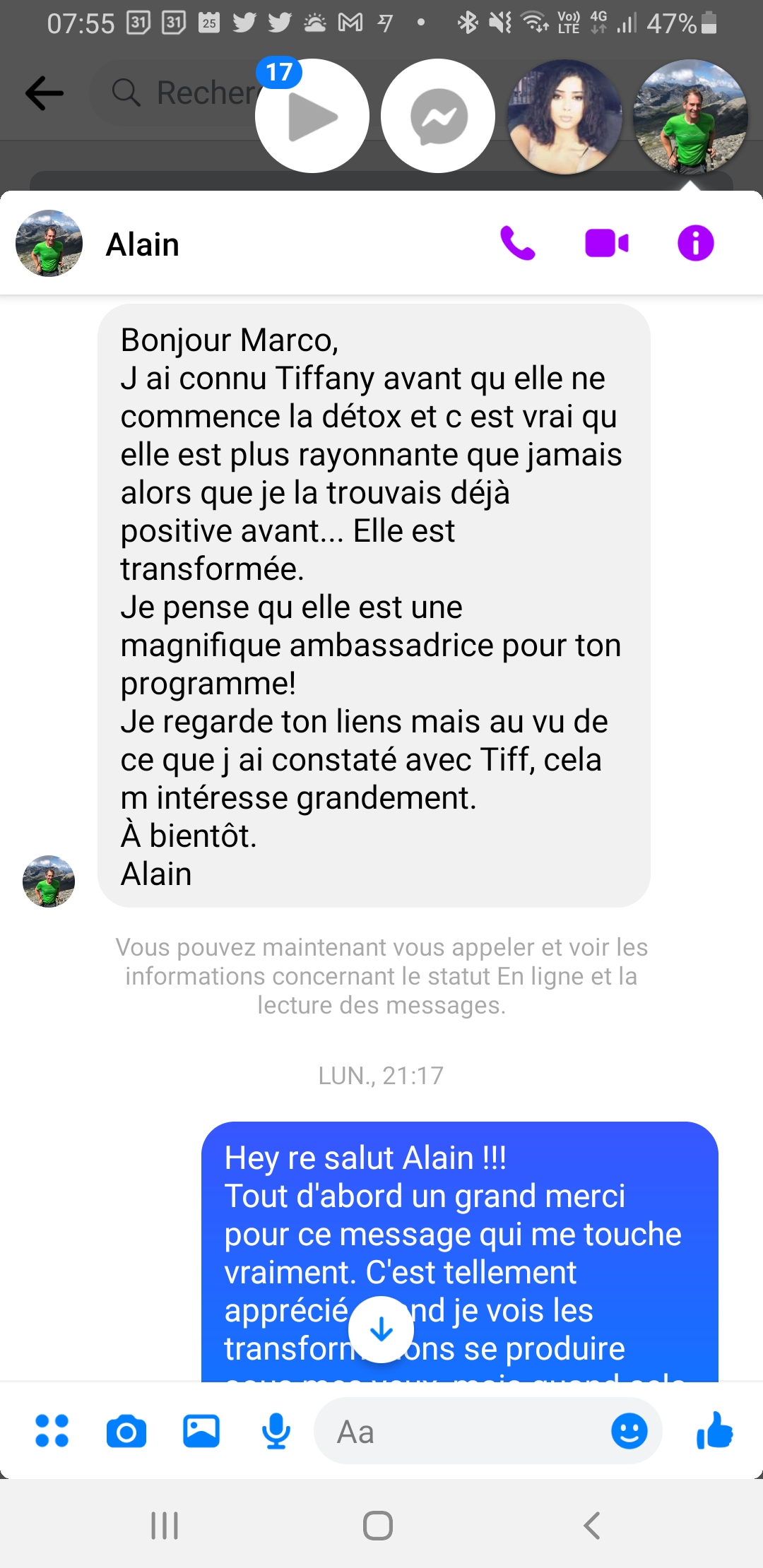Open Alain's profile picture in header
Screen dimensions: 763x1568
pos(49,244)
